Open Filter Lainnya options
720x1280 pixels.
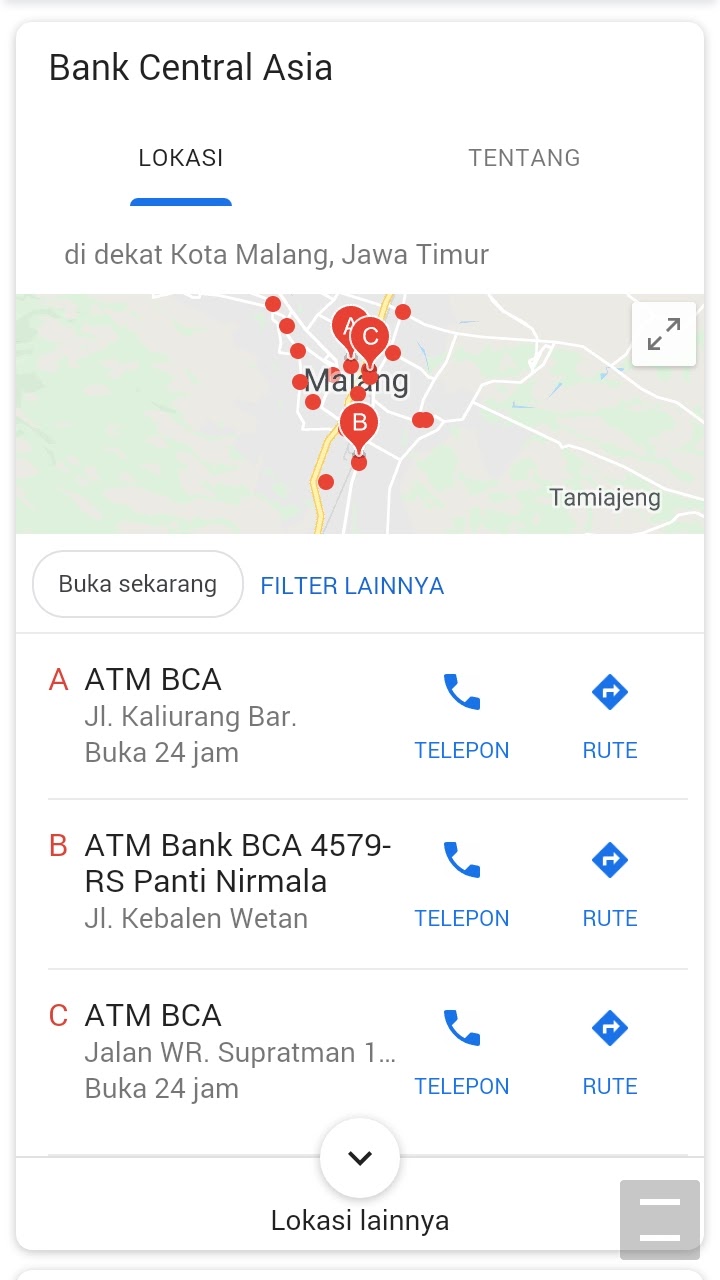352,586
